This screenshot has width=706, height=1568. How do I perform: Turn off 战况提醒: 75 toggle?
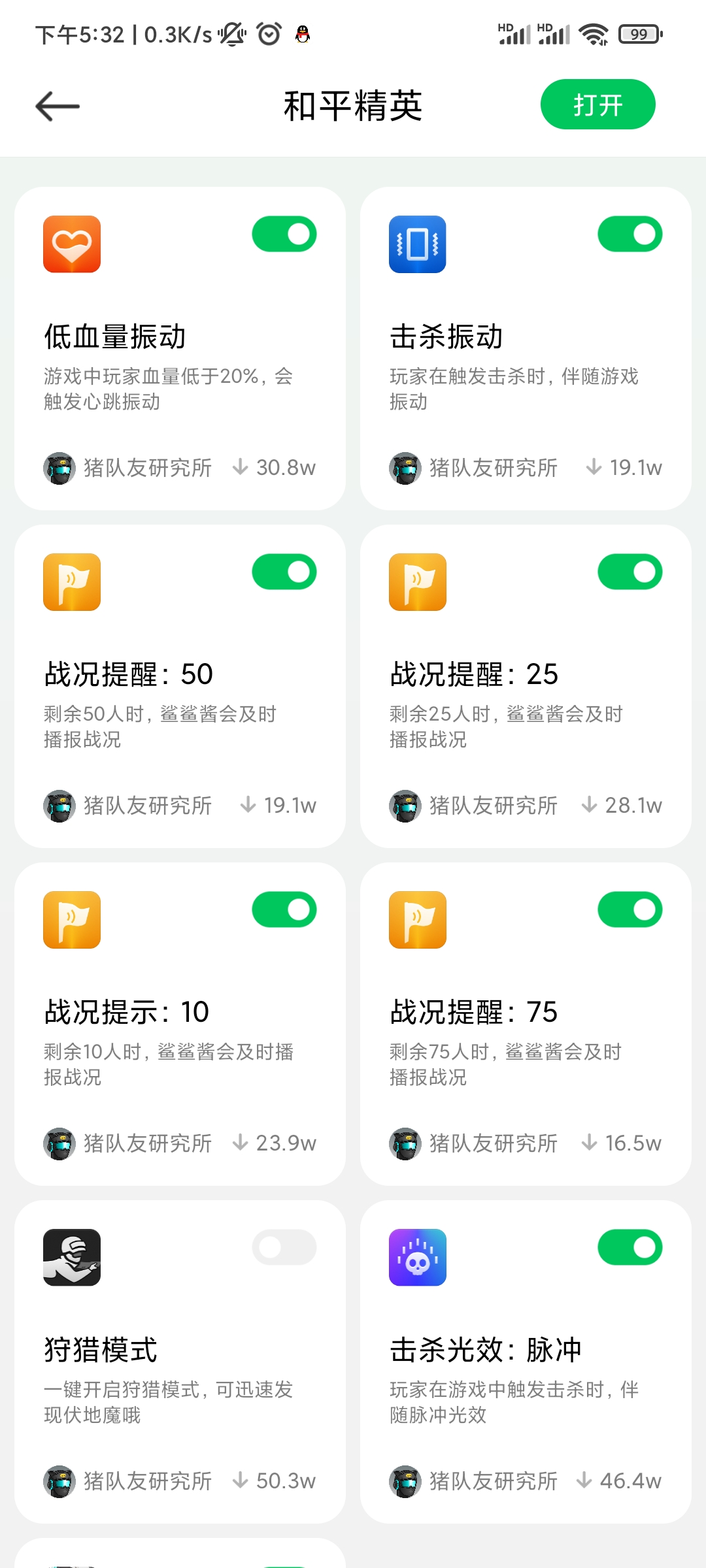click(630, 909)
